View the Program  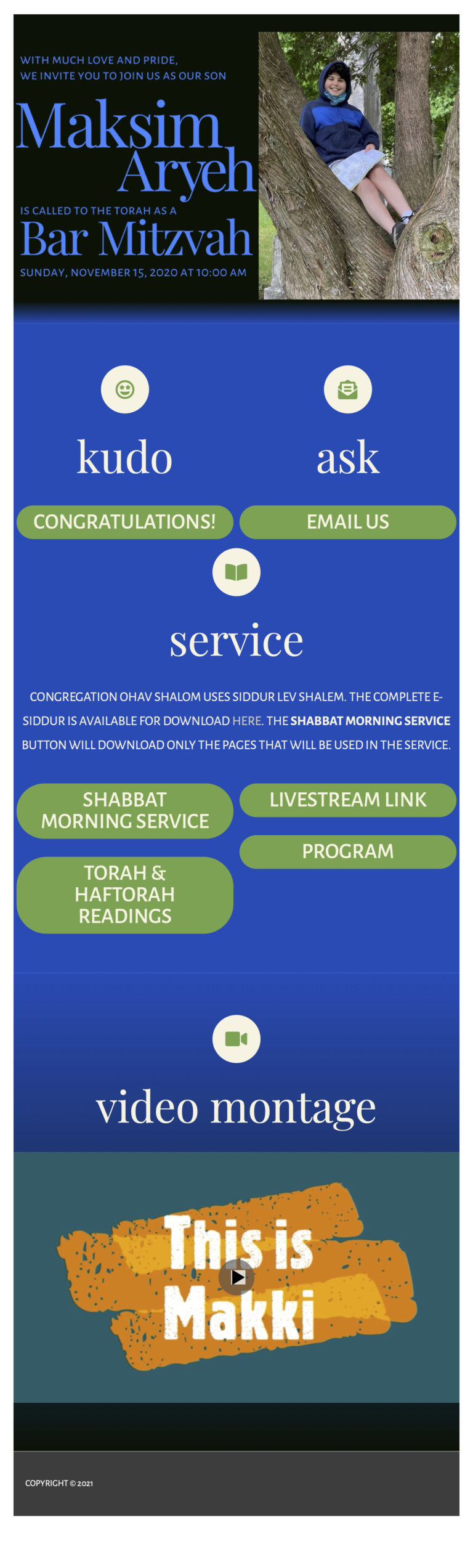[x=347, y=851]
